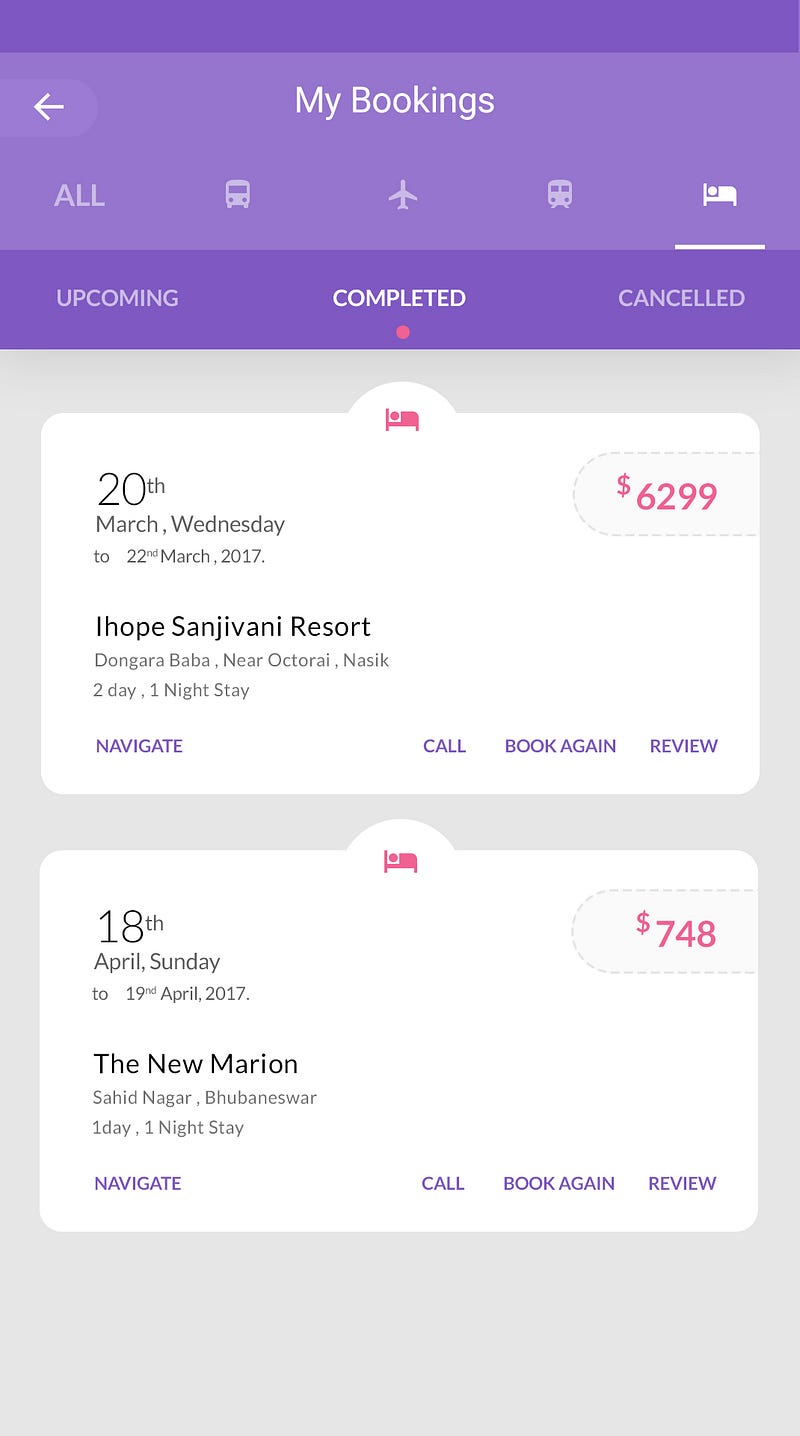Review The New Marion stay
Viewport: 800px width, 1436px height.
coord(682,1183)
